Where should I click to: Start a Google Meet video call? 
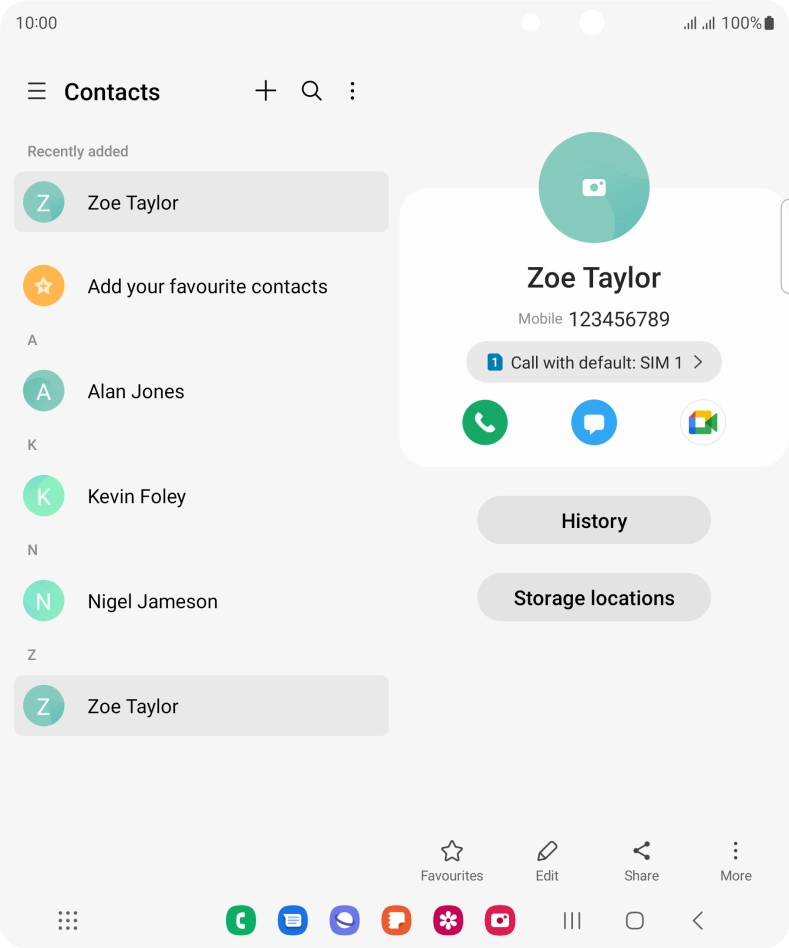[702, 423]
